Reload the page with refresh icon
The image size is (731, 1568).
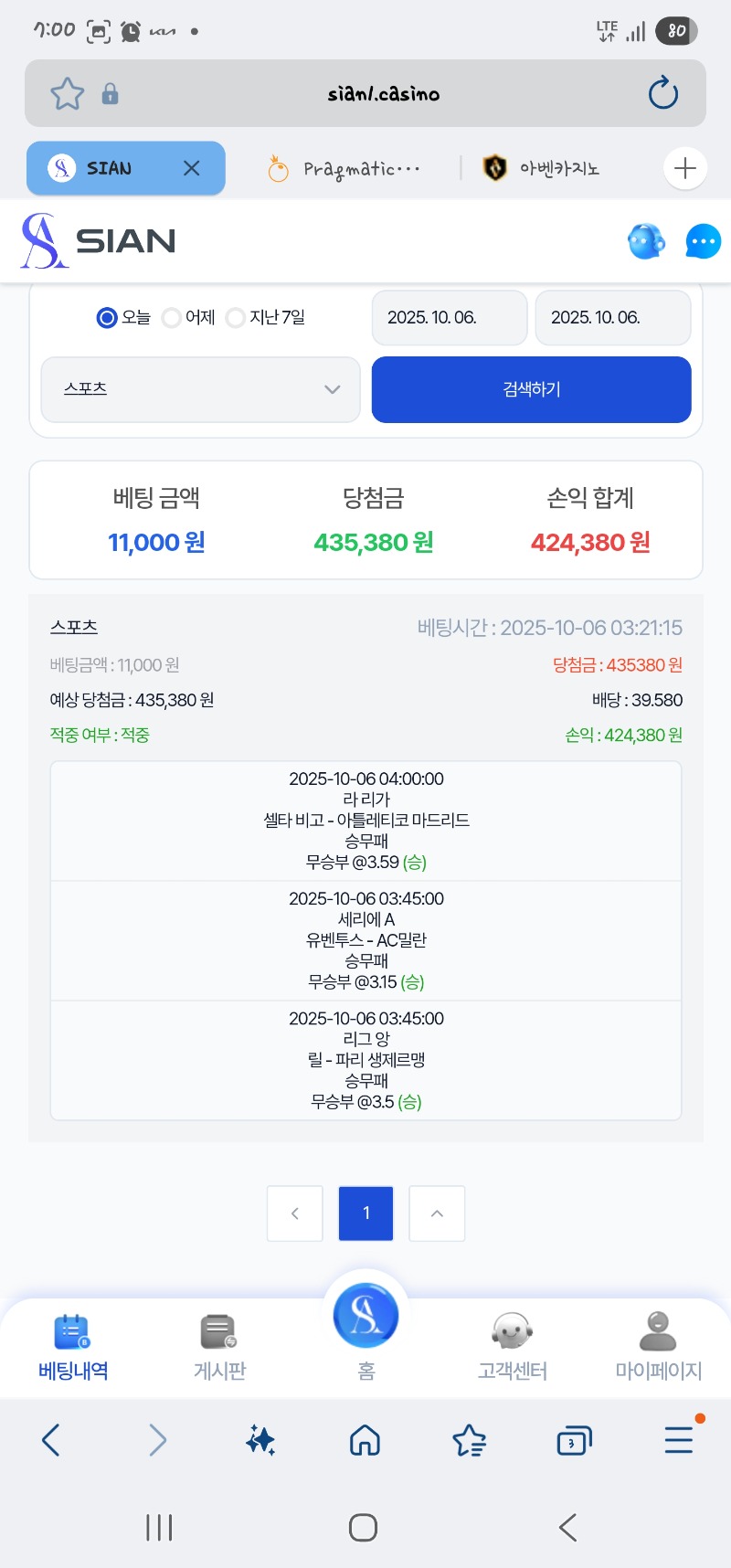tap(662, 93)
